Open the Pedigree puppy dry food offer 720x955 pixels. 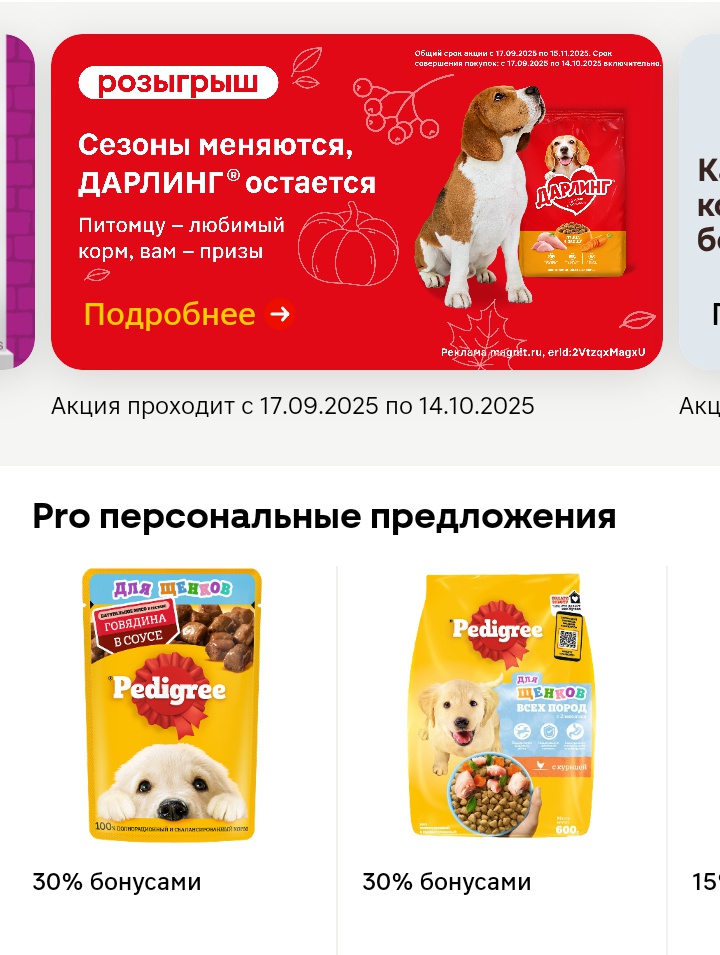coord(502,705)
